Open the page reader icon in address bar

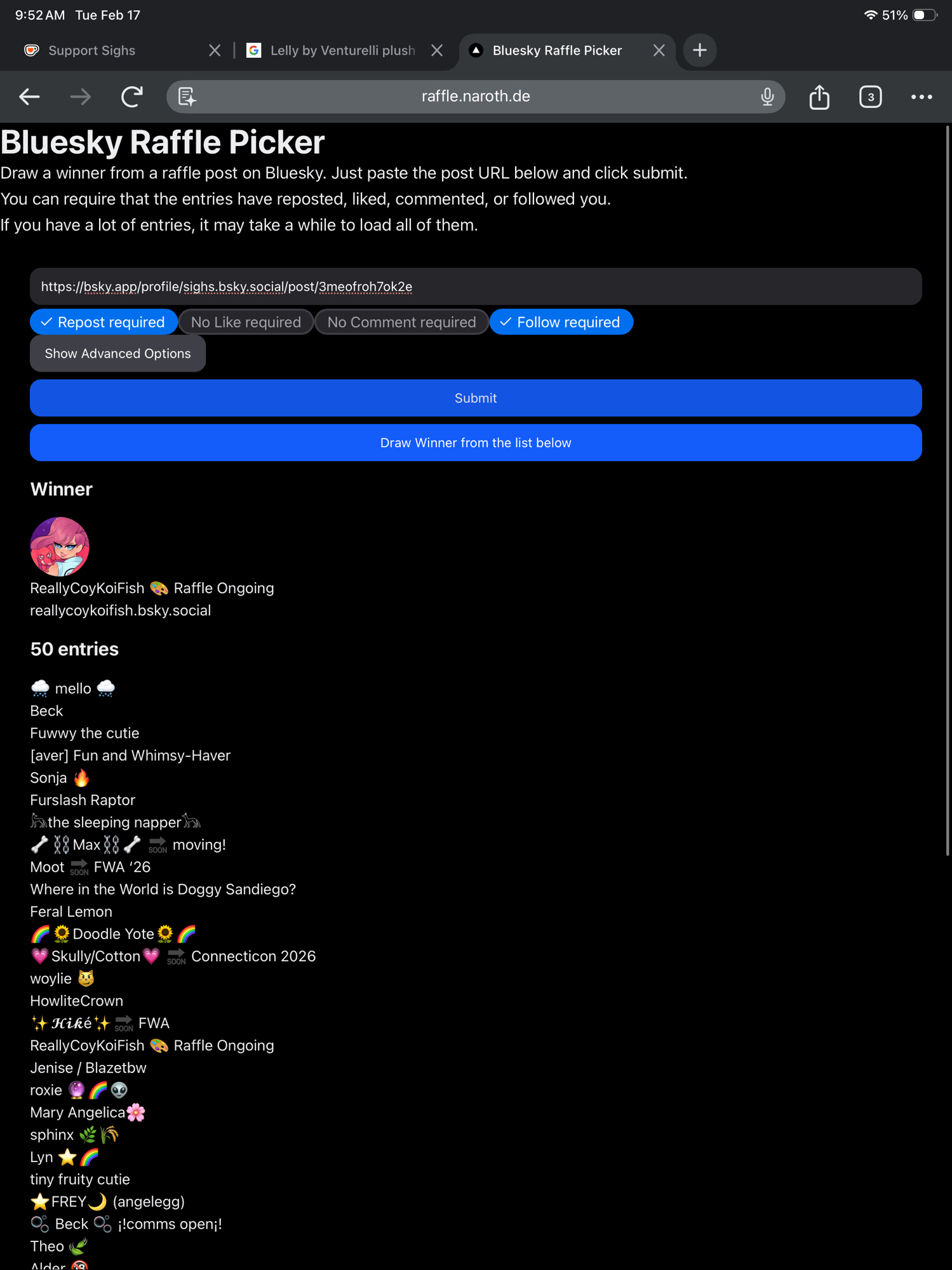[187, 97]
